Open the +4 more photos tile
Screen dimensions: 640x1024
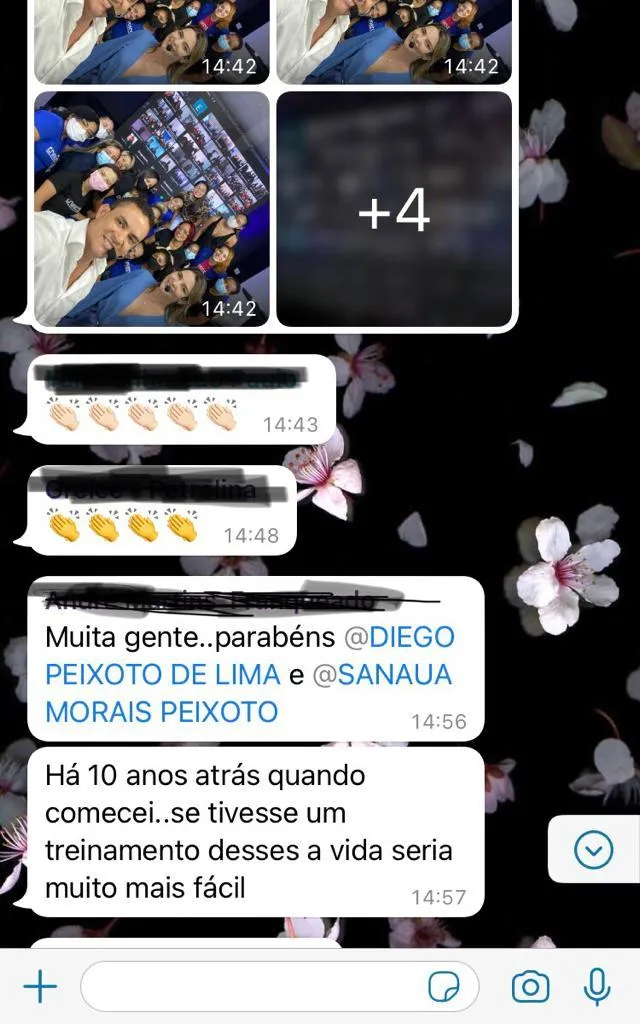point(394,209)
